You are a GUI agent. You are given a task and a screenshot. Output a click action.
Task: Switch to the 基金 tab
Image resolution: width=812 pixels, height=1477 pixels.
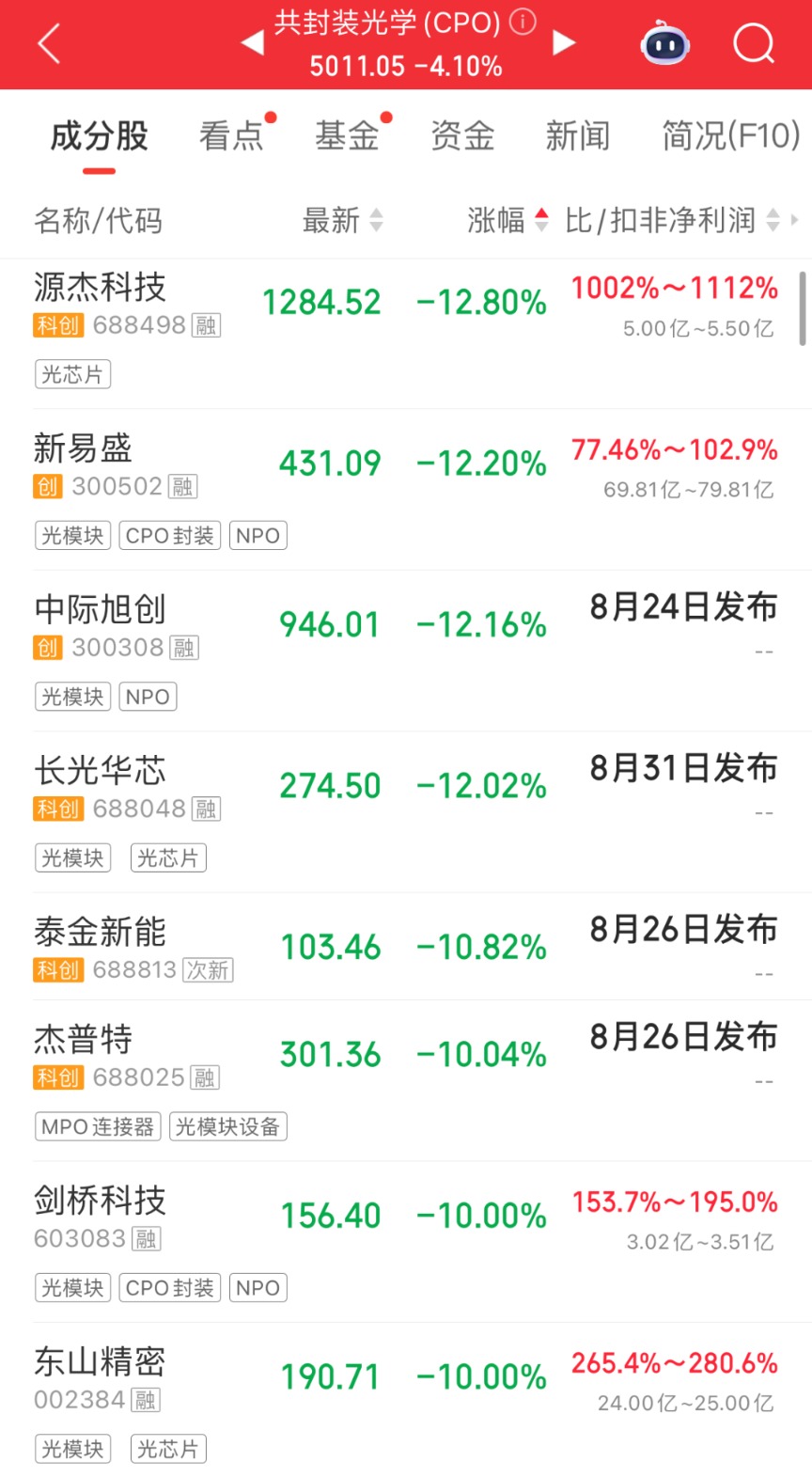point(347,135)
